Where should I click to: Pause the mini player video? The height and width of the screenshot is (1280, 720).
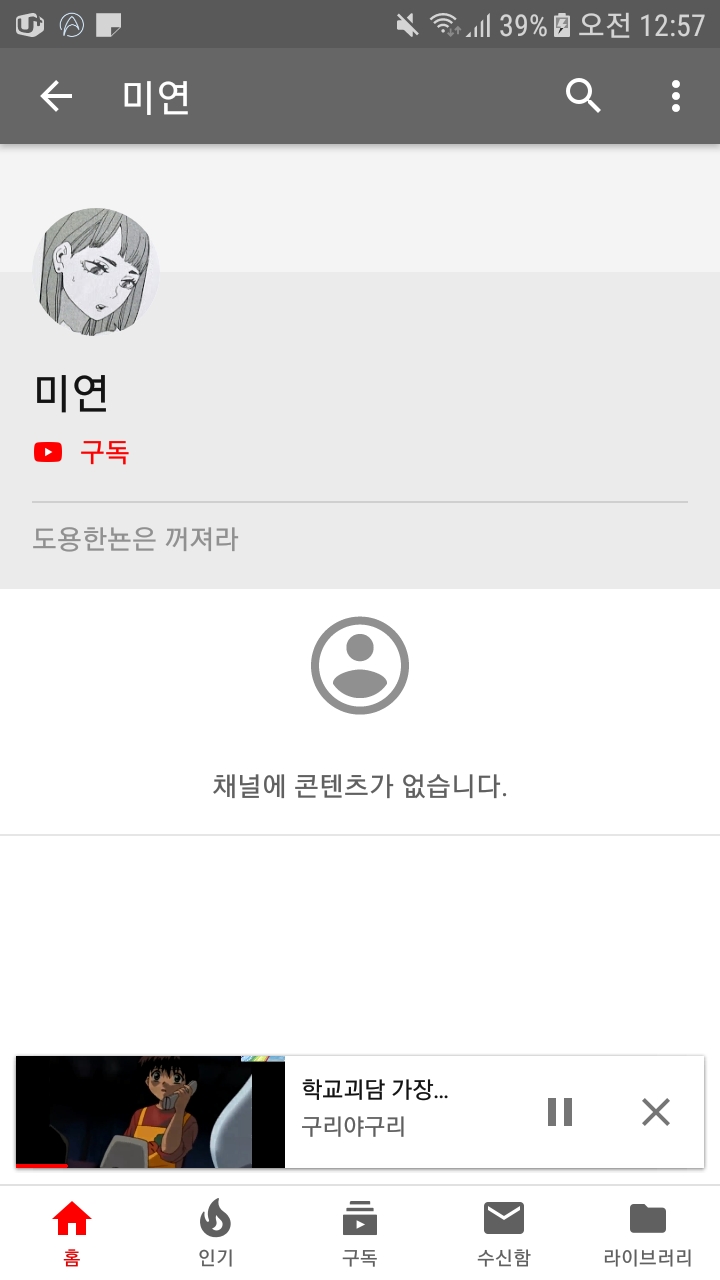(560, 1112)
